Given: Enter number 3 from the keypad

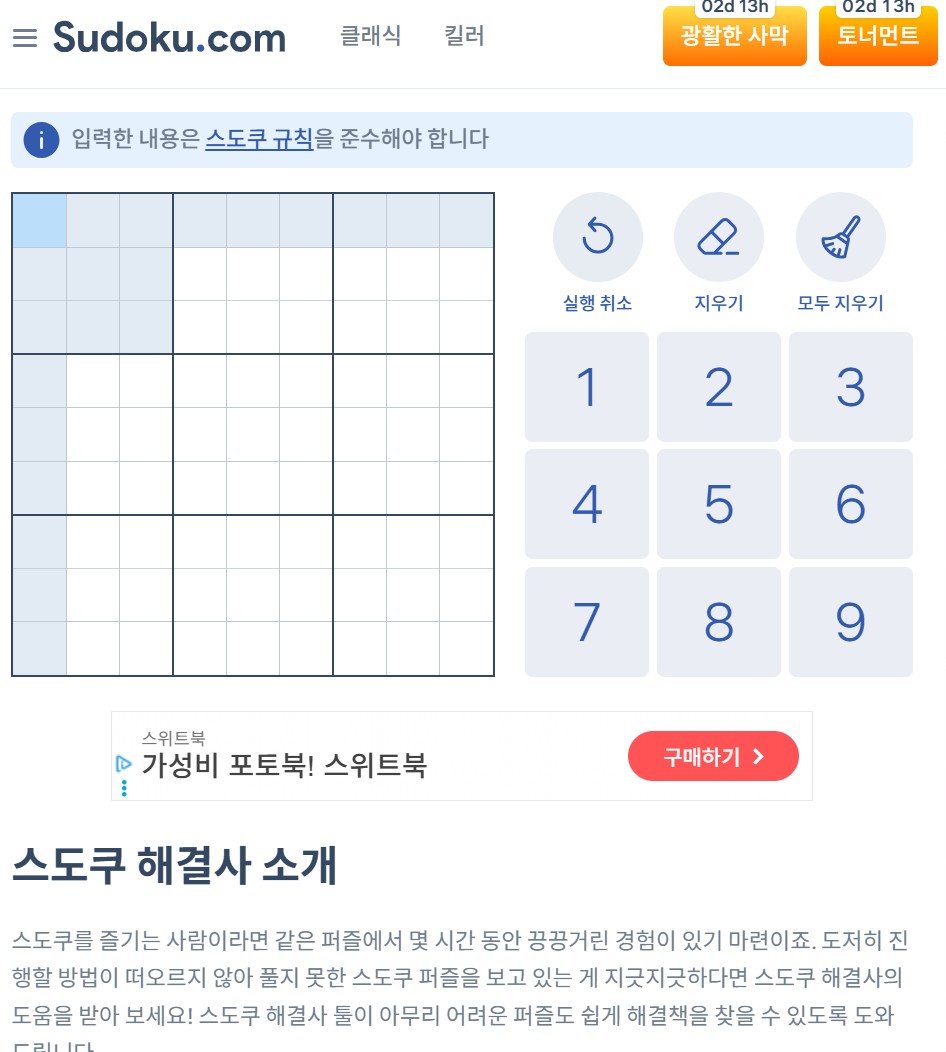Looking at the screenshot, I should point(850,387).
